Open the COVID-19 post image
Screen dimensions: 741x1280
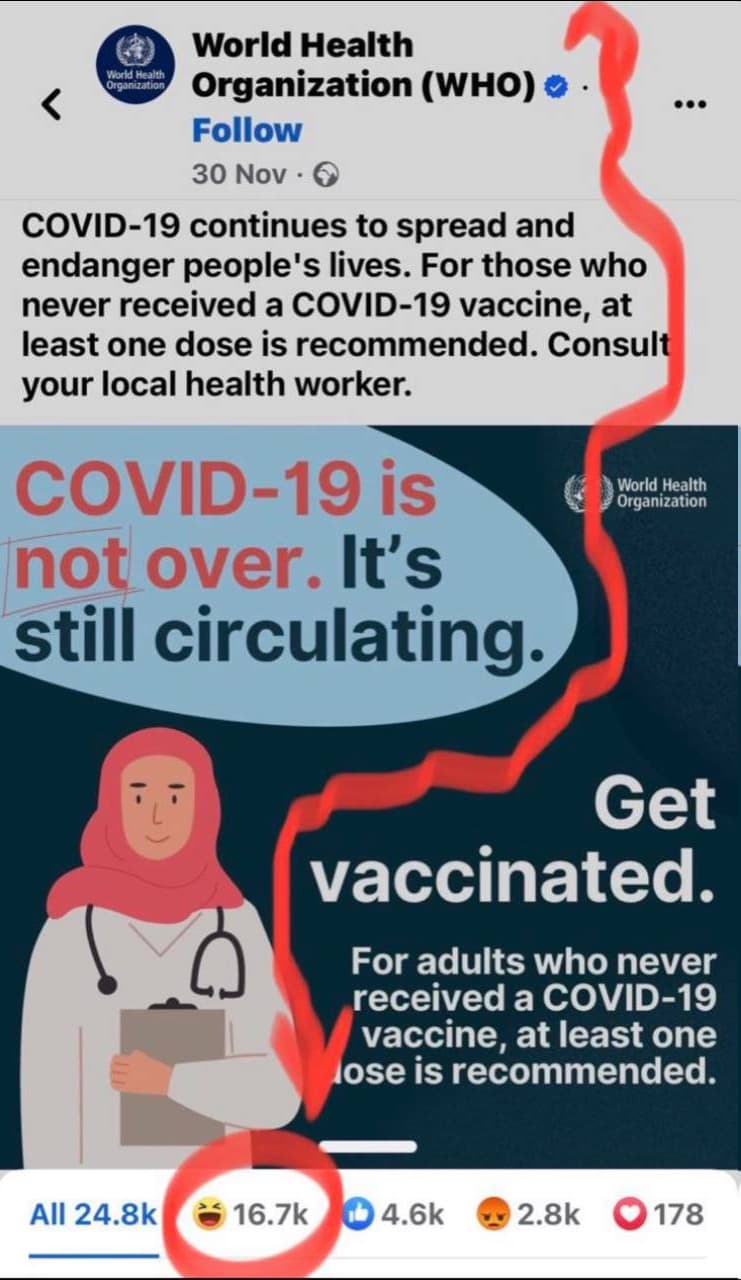(x=370, y=790)
